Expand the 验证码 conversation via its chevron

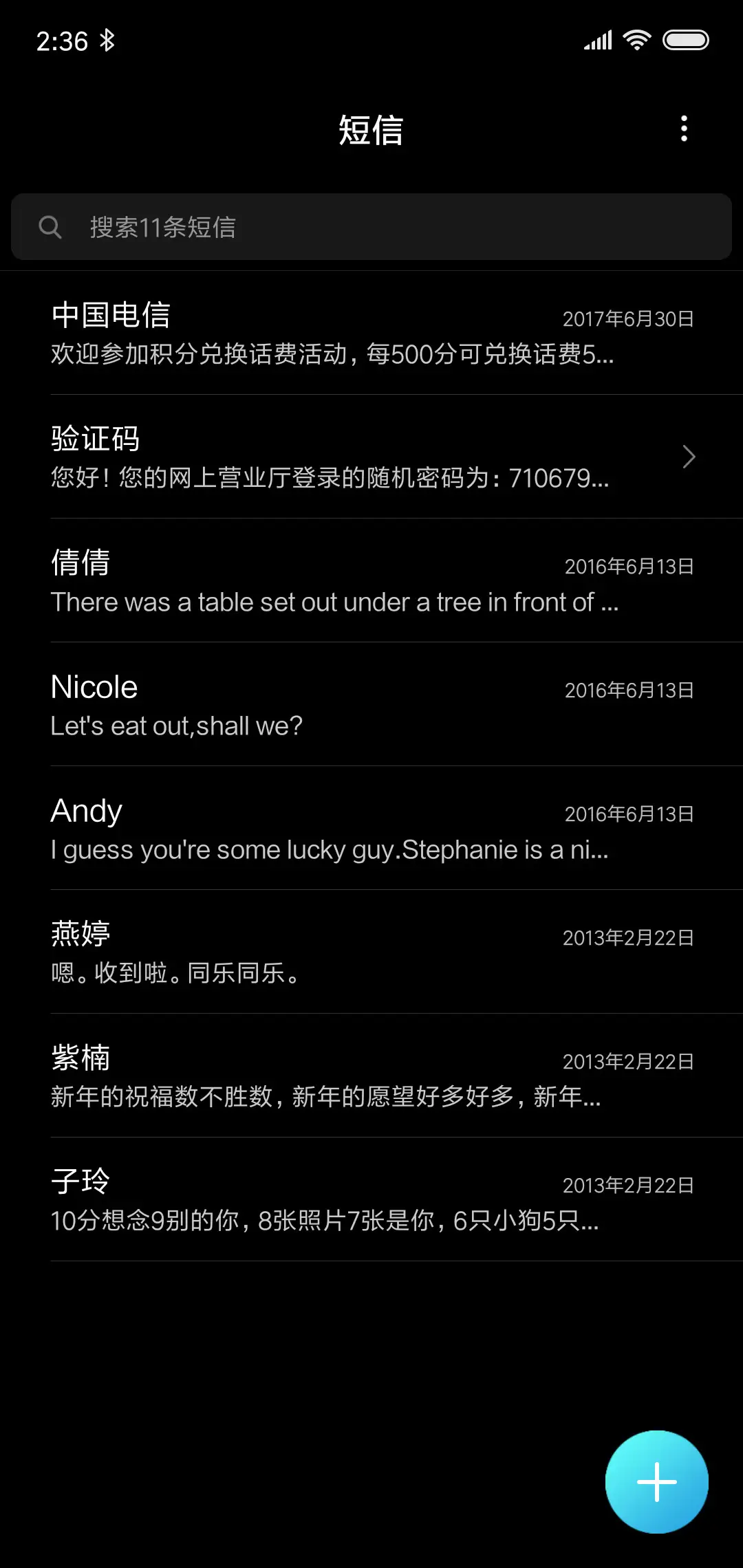[689, 457]
